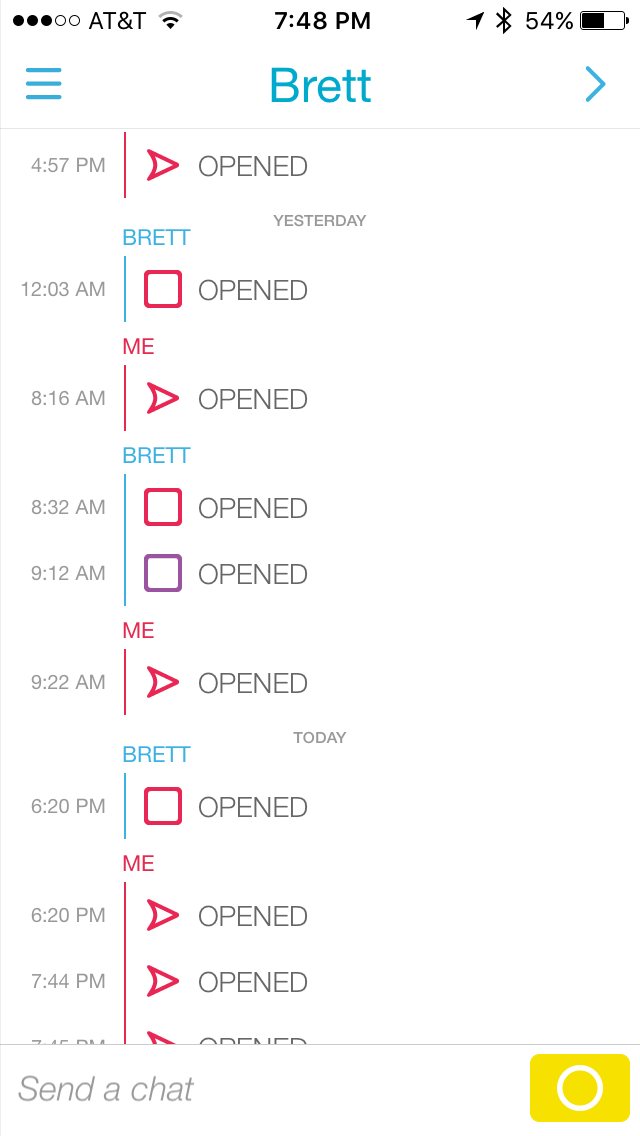Focus the Send a chat field
The width and height of the screenshot is (640, 1136).
point(260,1089)
